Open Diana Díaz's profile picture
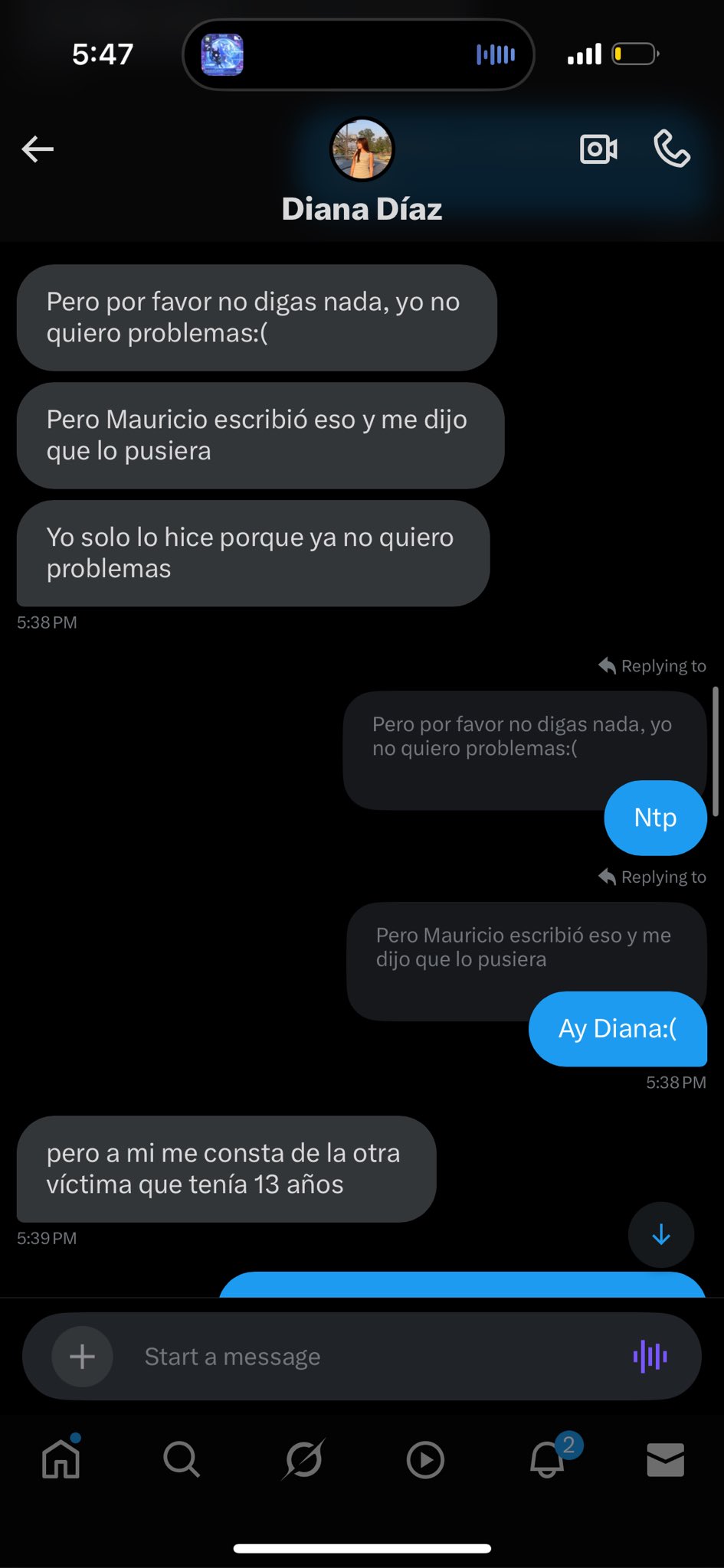The width and height of the screenshot is (724, 1568). (x=362, y=149)
